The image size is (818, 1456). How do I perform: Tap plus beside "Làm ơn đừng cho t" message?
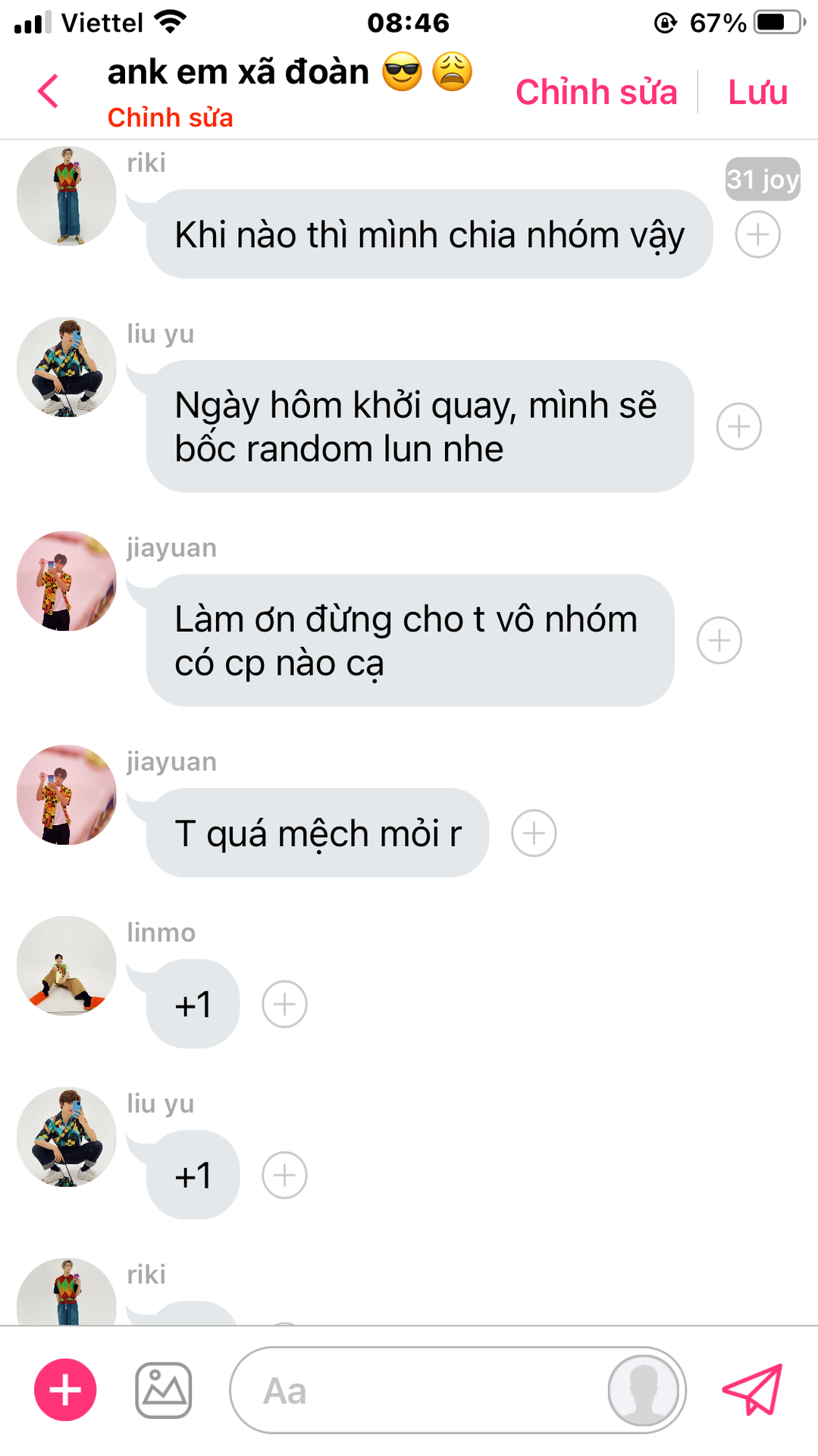(x=719, y=640)
